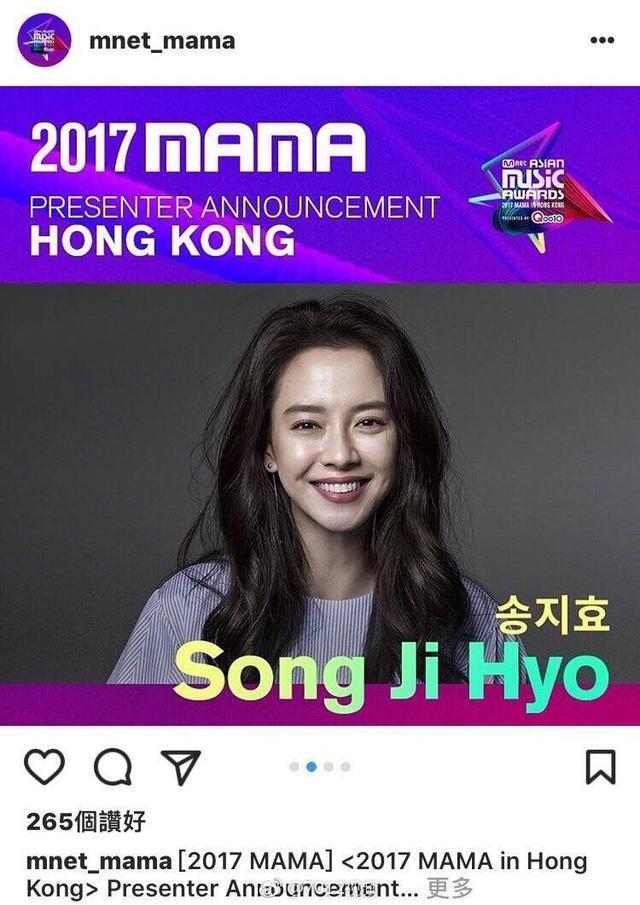Share post via the paper plane icon
Viewport: 640px width, 905px height.
[181, 767]
